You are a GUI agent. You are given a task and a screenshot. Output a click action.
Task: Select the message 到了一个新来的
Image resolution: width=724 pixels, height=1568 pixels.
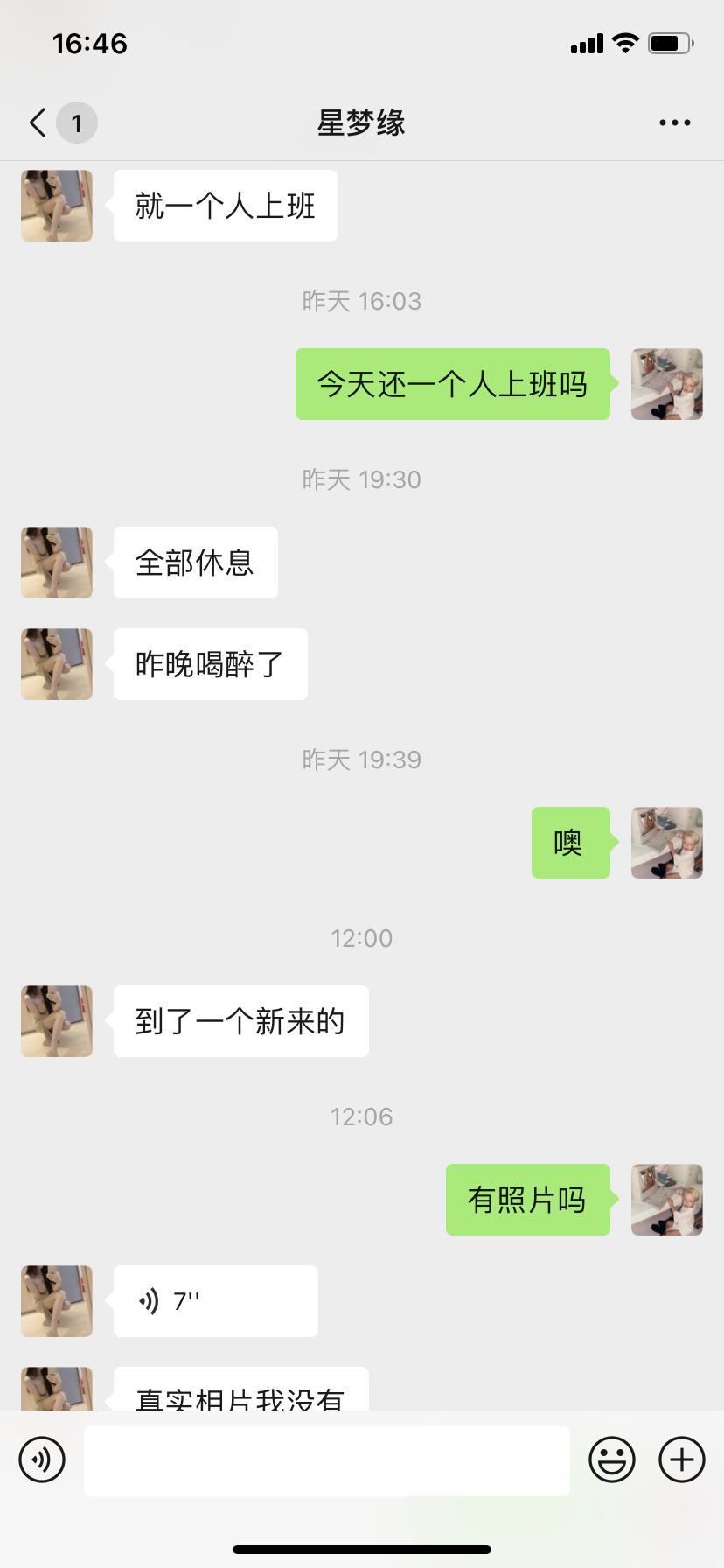240,1020
